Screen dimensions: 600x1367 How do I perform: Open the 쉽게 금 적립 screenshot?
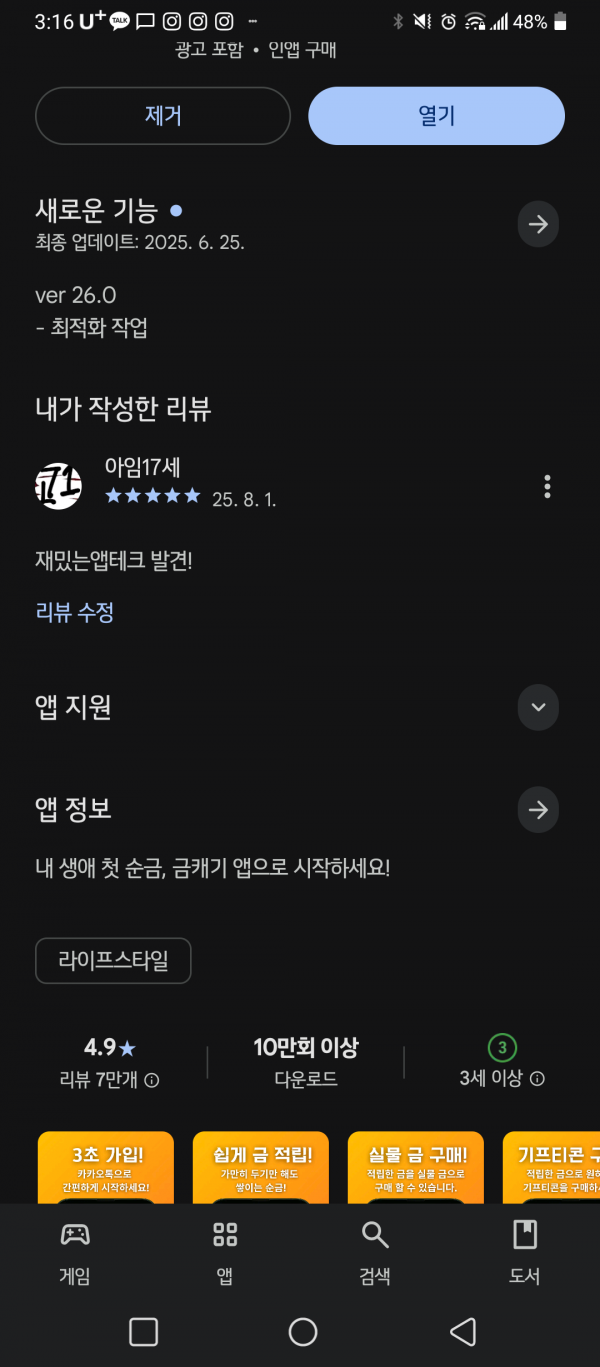coord(261,1167)
